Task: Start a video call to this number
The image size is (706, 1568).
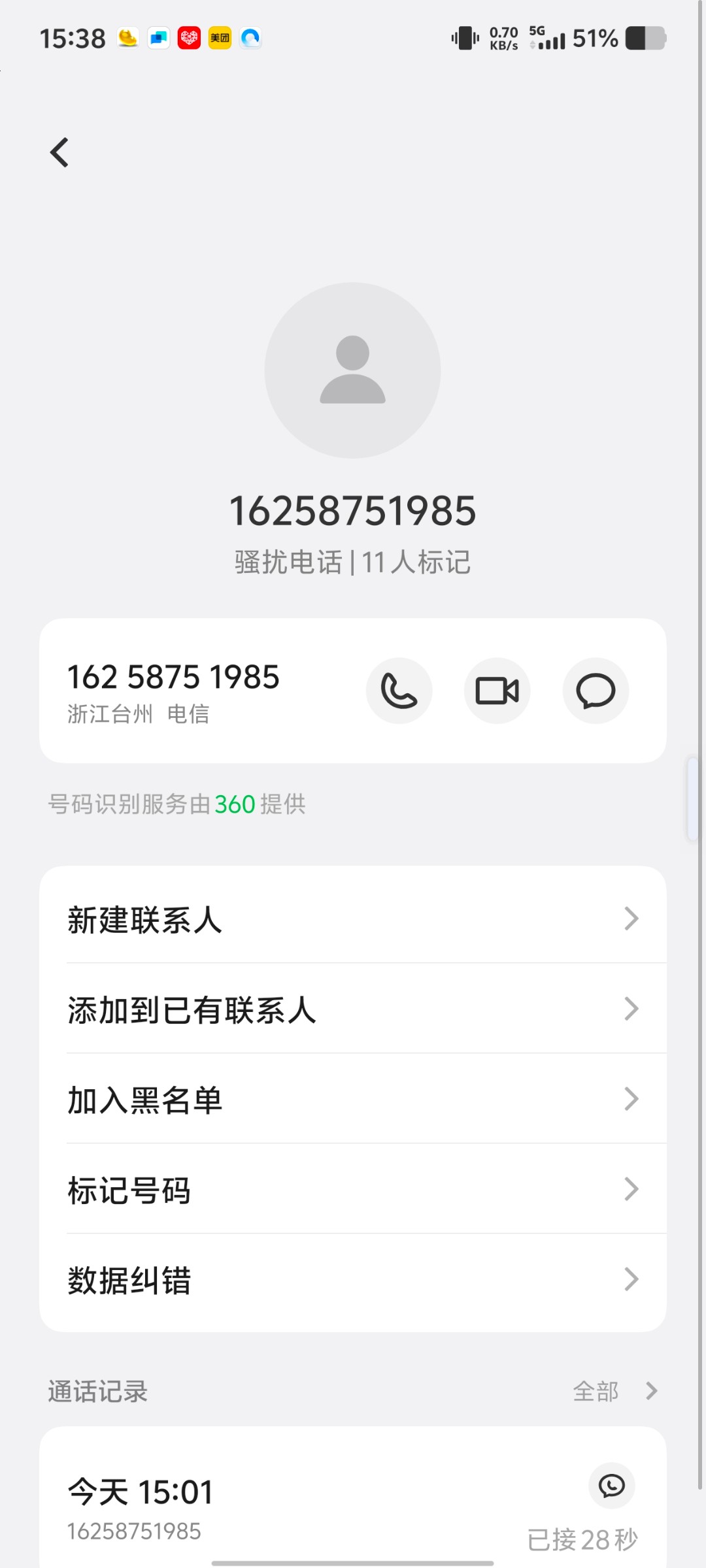Action: click(497, 691)
